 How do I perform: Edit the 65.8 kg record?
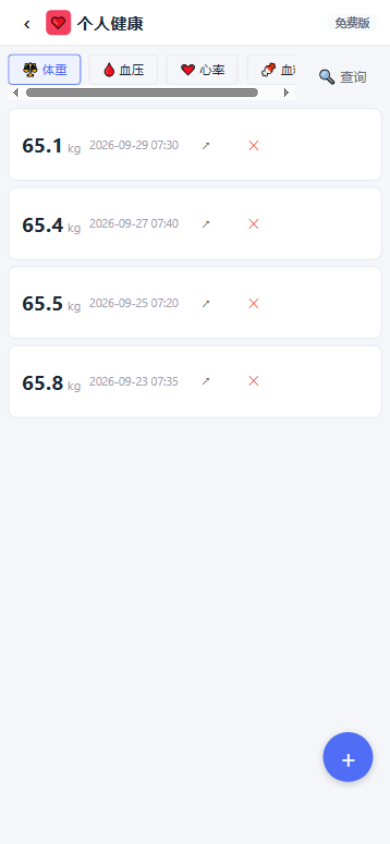click(205, 381)
